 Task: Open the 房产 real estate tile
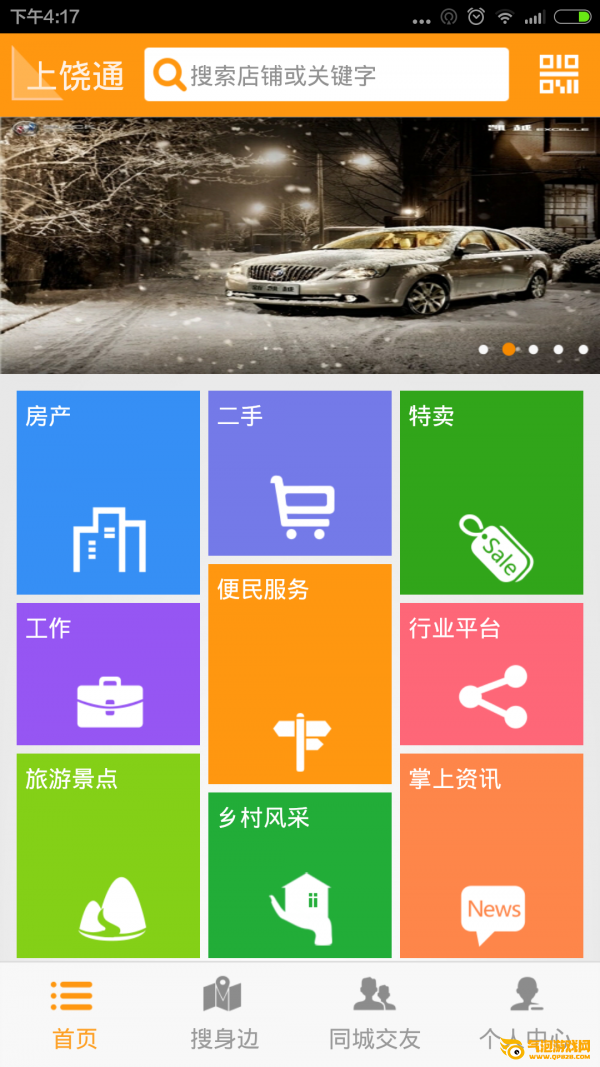coord(108,492)
